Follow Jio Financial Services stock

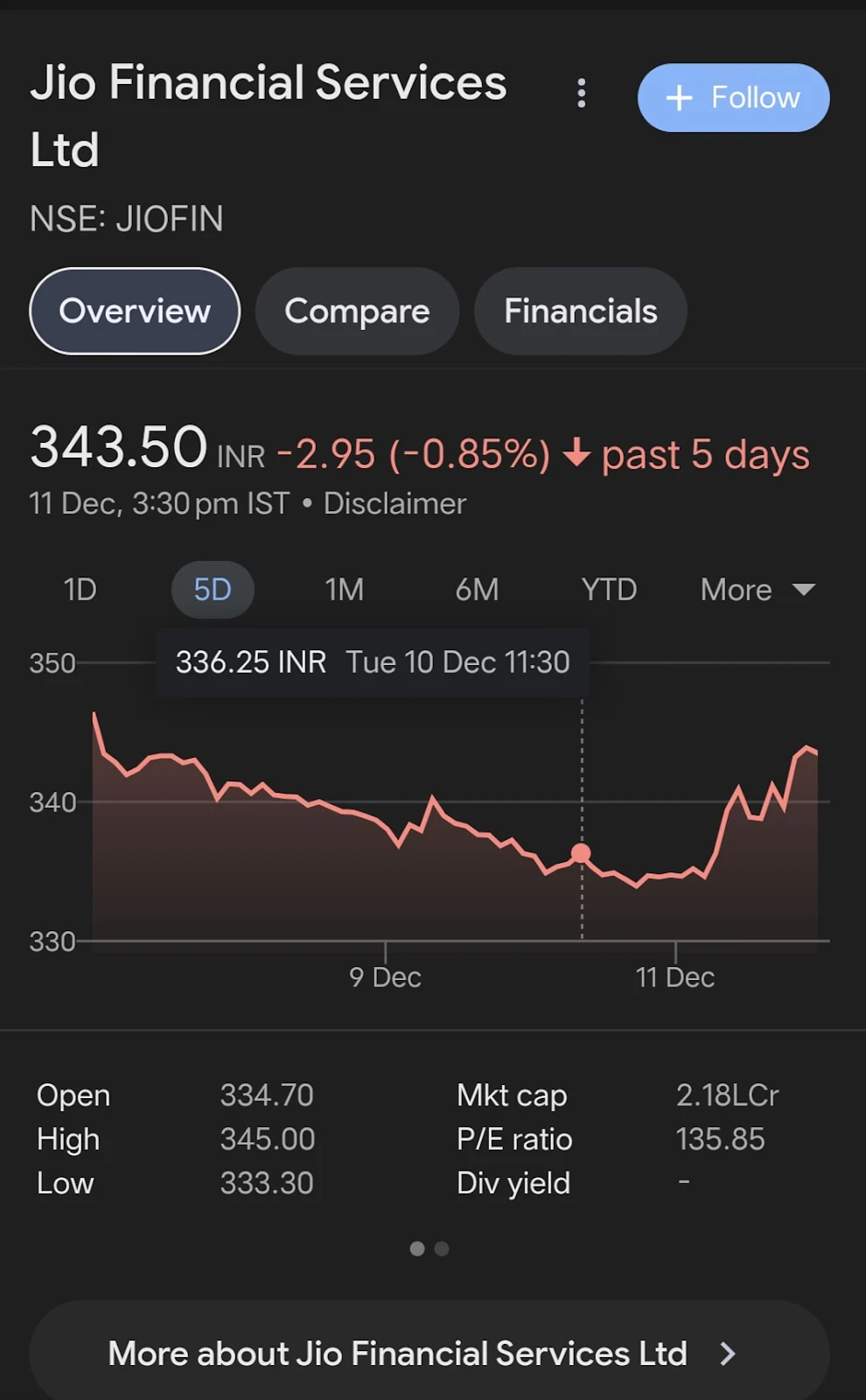click(x=733, y=97)
